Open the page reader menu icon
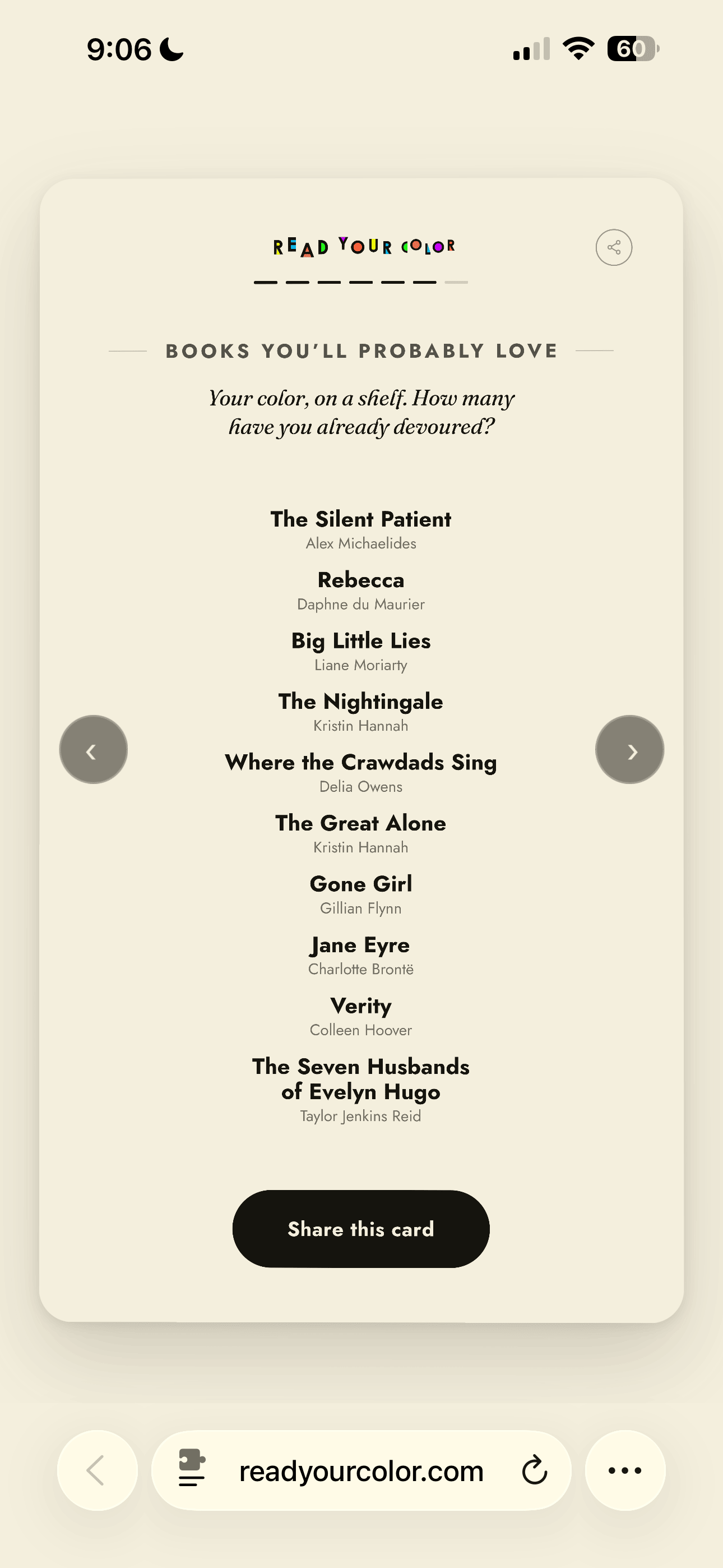This screenshot has height=1568, width=723. 192,1468
